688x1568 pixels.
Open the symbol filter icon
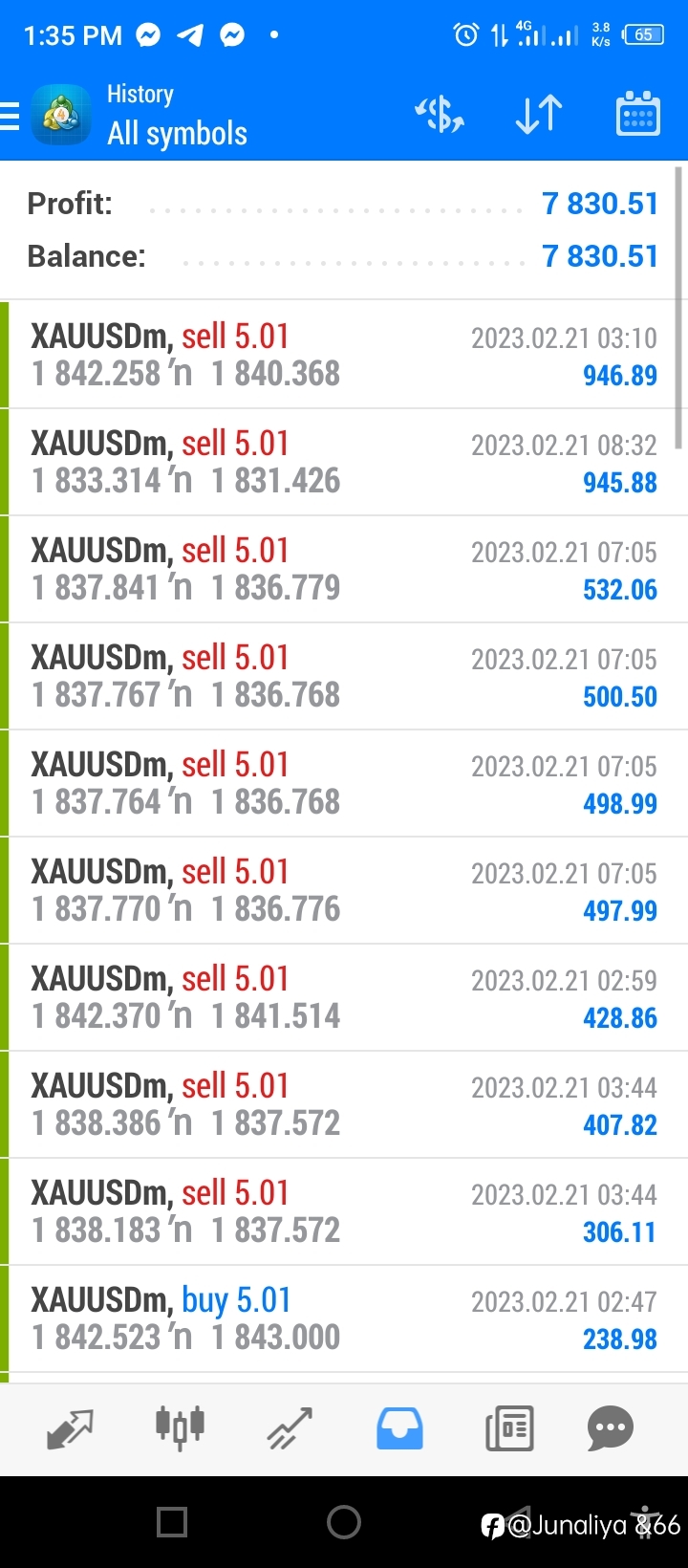440,115
